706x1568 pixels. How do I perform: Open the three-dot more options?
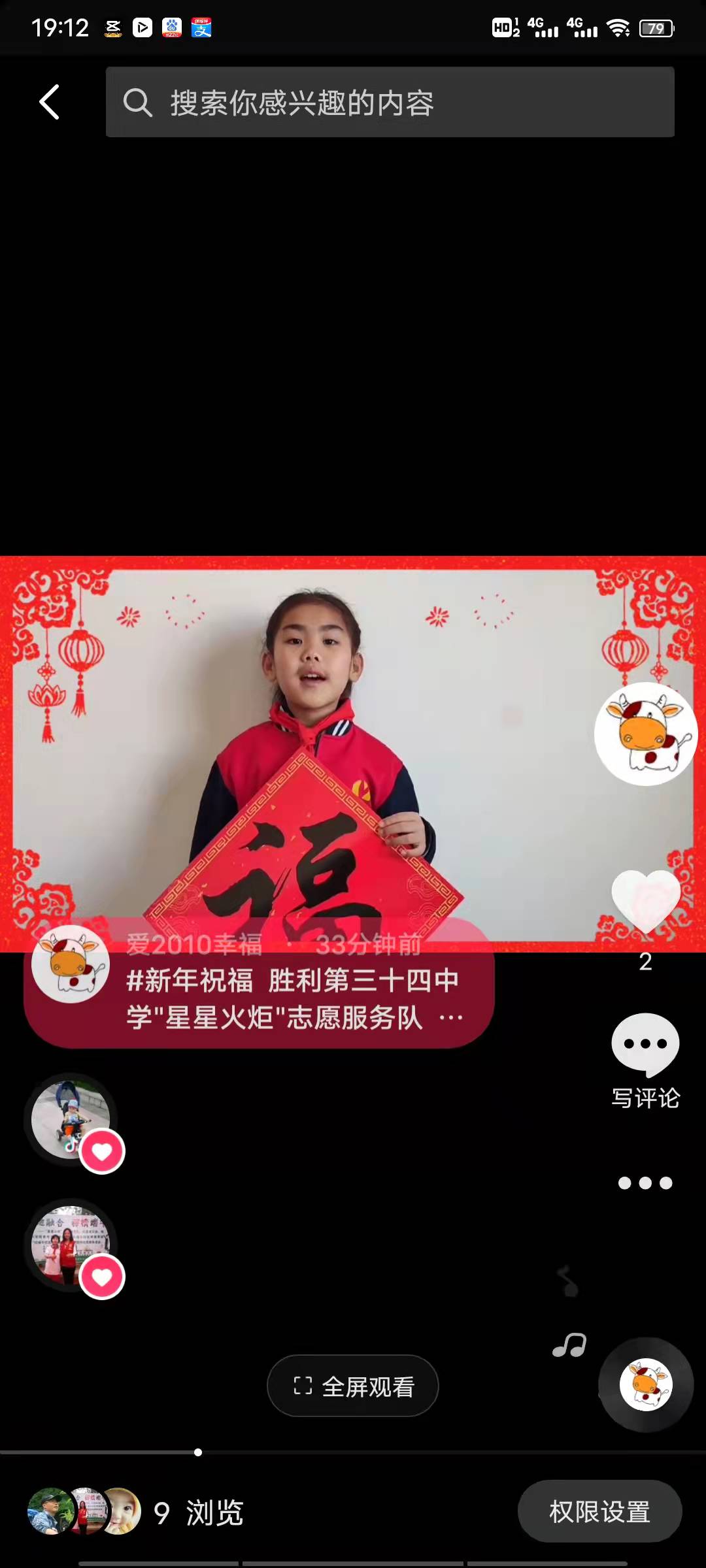point(645,1183)
